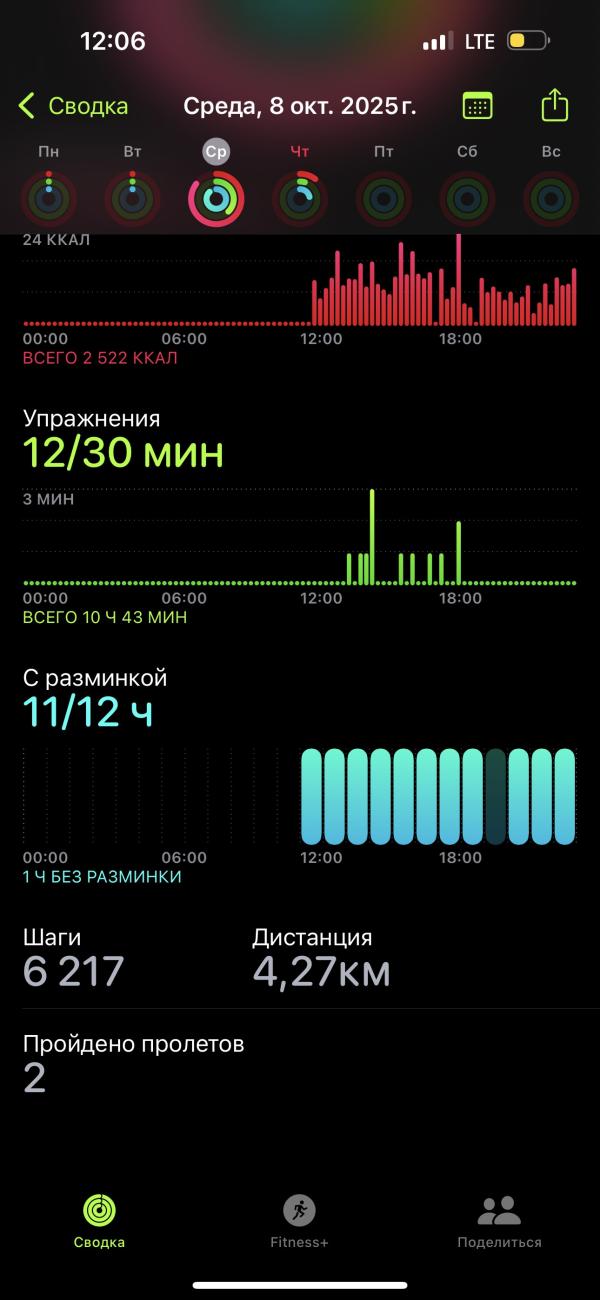Switch to the Поделиться tab
The width and height of the screenshot is (600, 1300).
click(x=499, y=1222)
